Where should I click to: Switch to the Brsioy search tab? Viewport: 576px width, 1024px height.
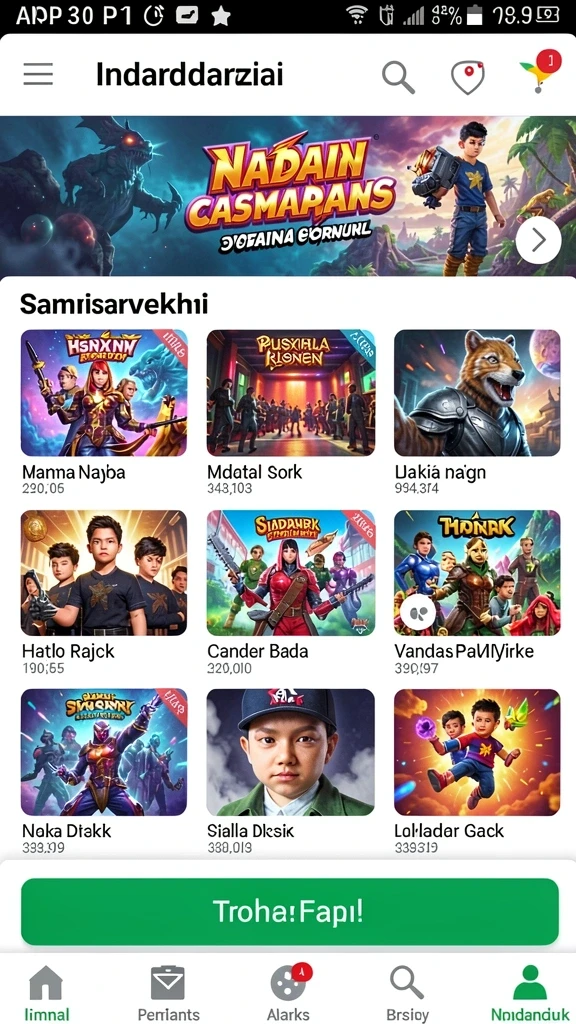pyautogui.click(x=407, y=992)
